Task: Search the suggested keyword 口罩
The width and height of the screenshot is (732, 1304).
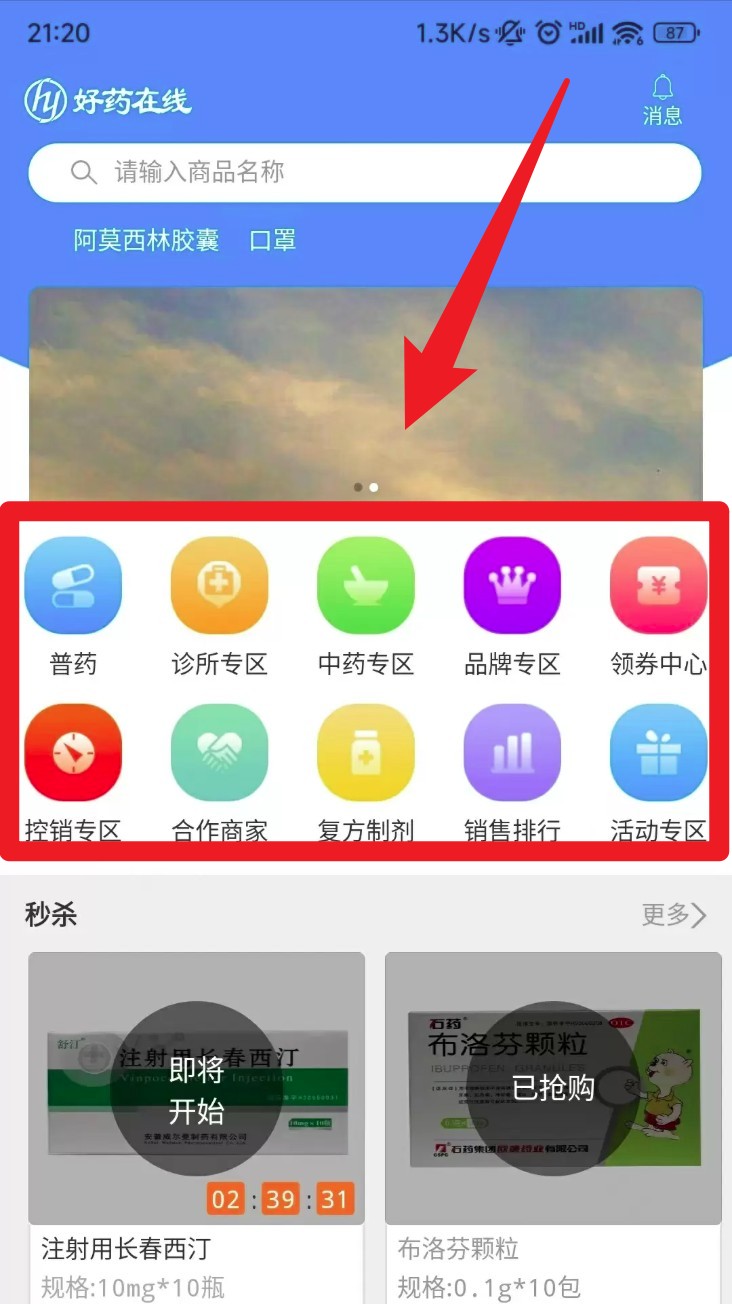Action: click(x=272, y=240)
